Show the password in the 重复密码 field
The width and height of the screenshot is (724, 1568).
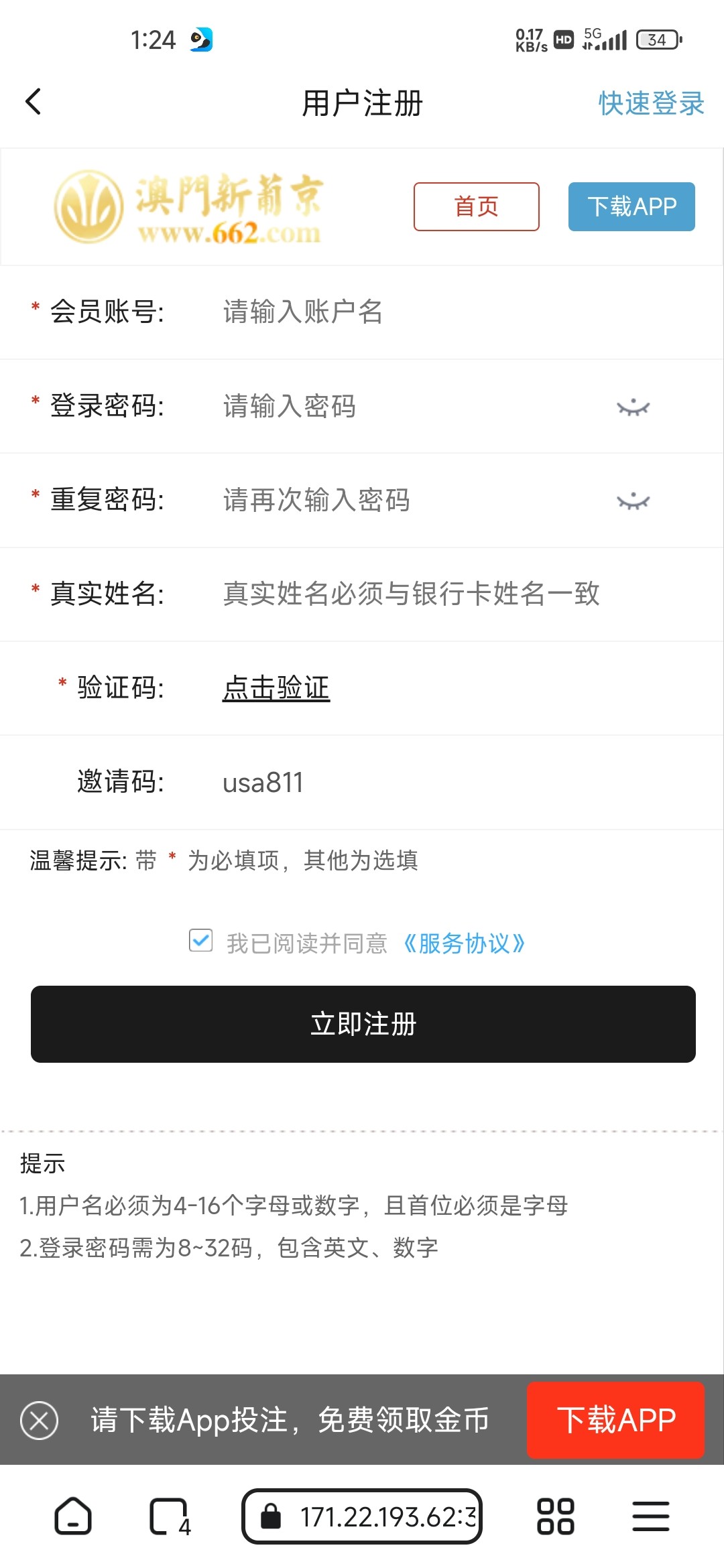coord(633,501)
